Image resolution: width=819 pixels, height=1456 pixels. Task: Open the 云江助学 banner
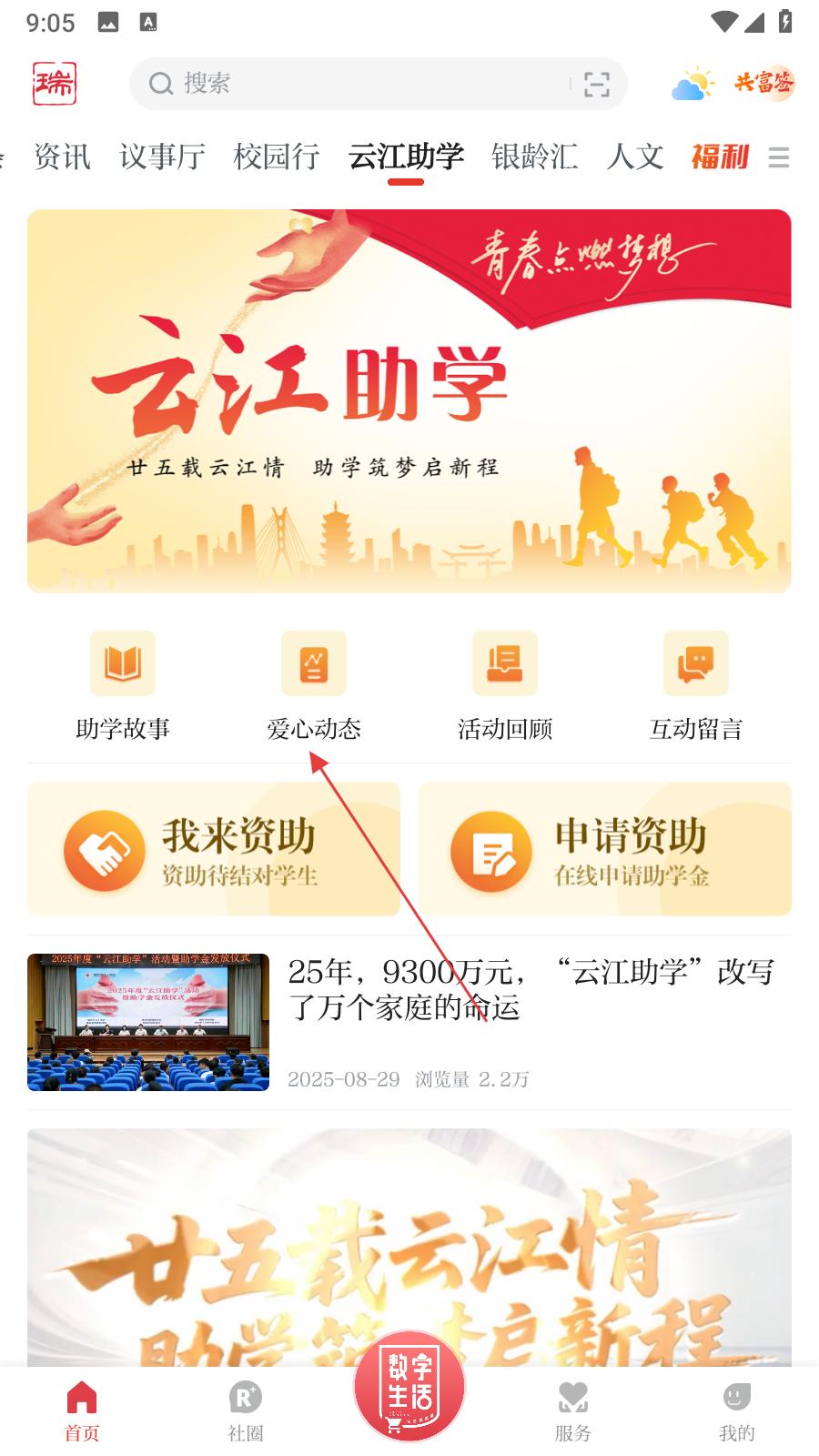coord(409,400)
